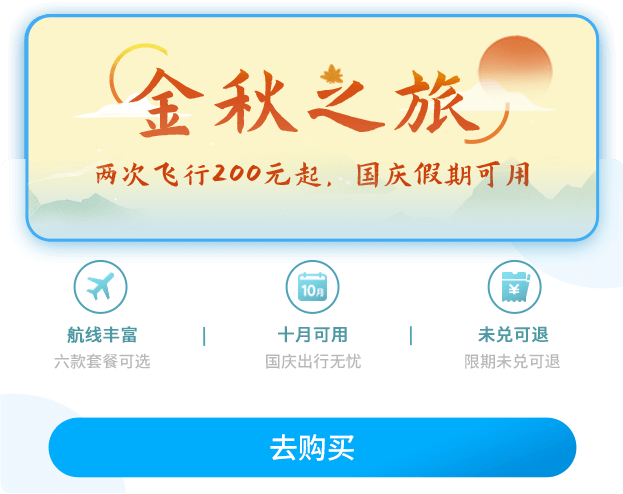Tap the 去购买 button
623x494 pixels.
(312, 447)
